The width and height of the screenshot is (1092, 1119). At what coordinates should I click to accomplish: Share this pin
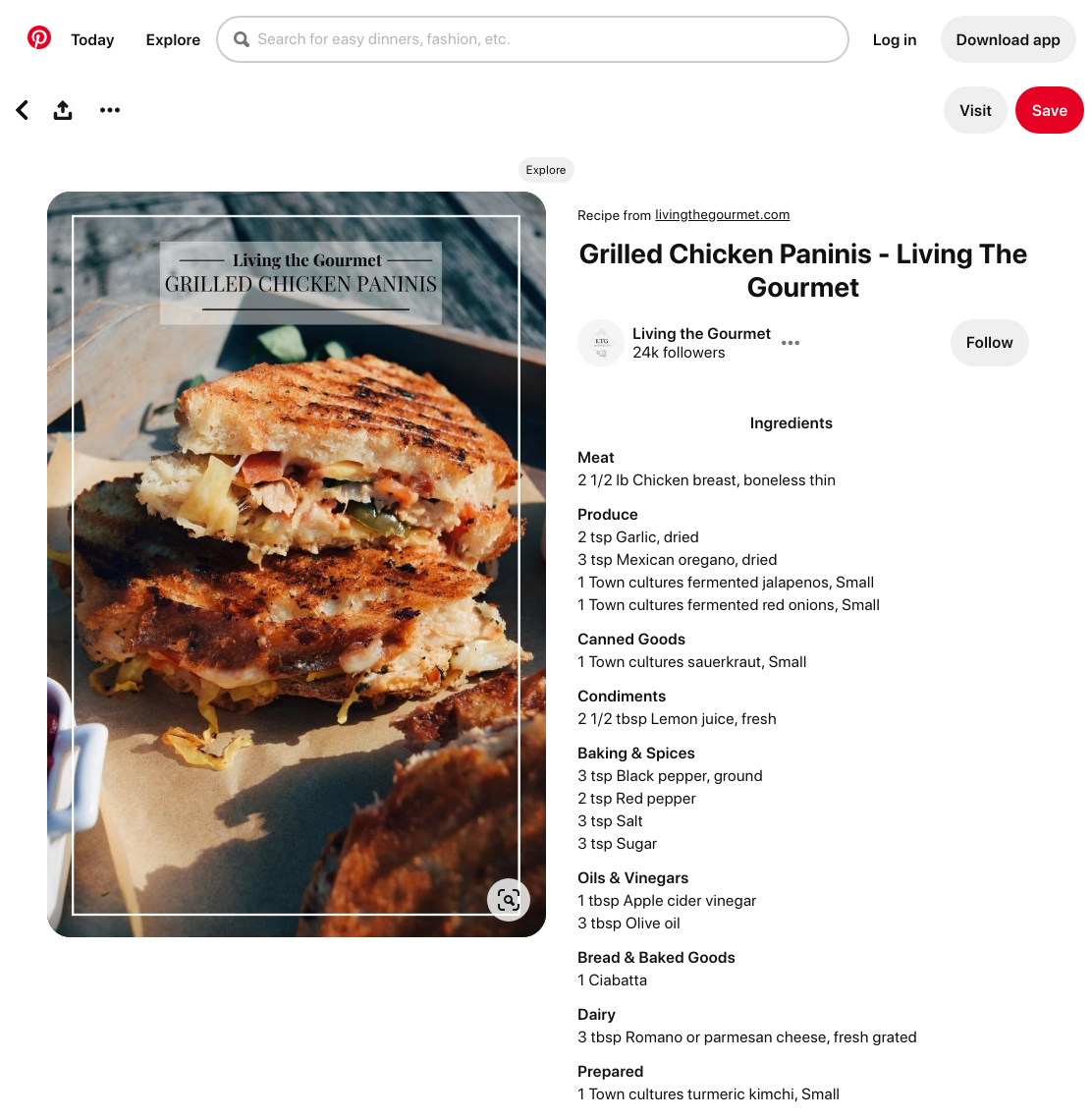coord(63,110)
